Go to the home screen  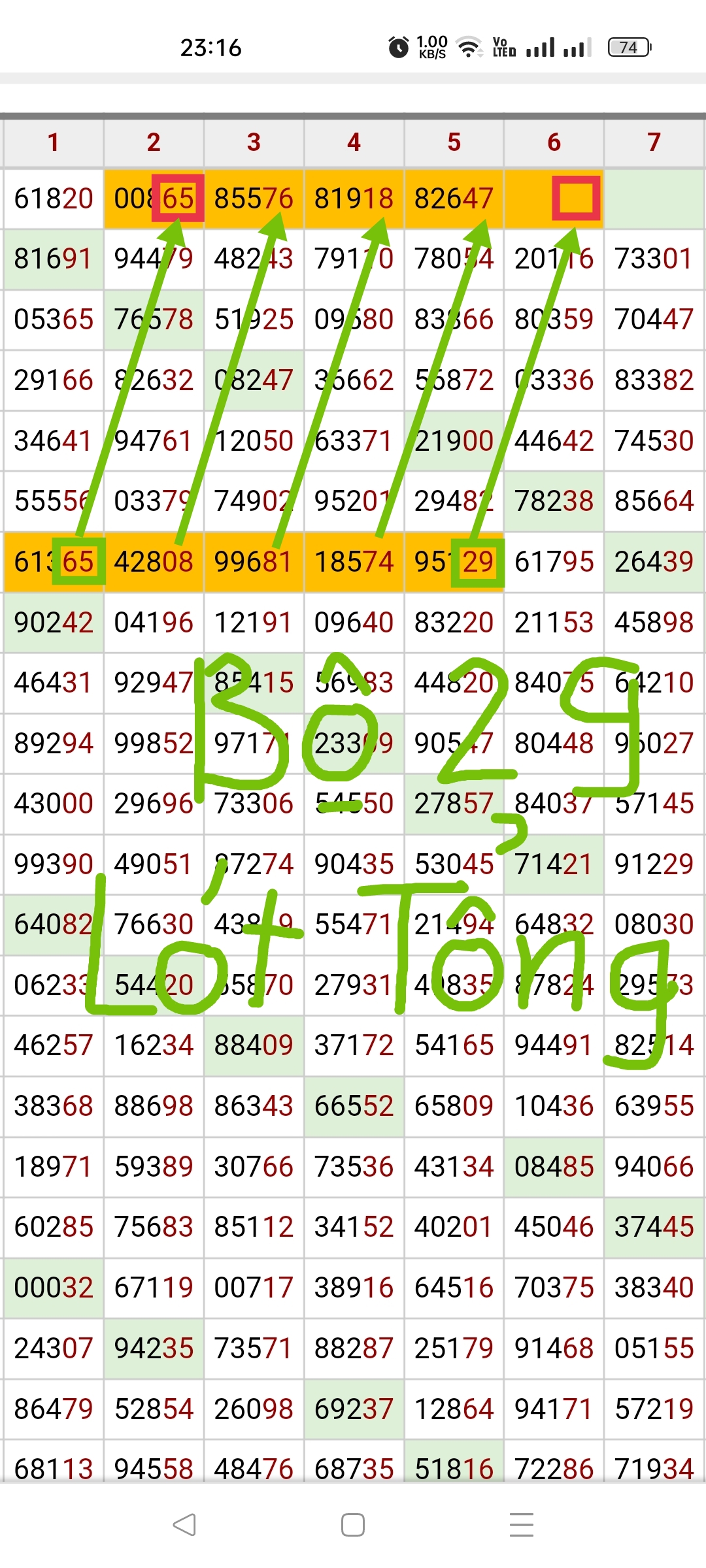pyautogui.click(x=353, y=1525)
